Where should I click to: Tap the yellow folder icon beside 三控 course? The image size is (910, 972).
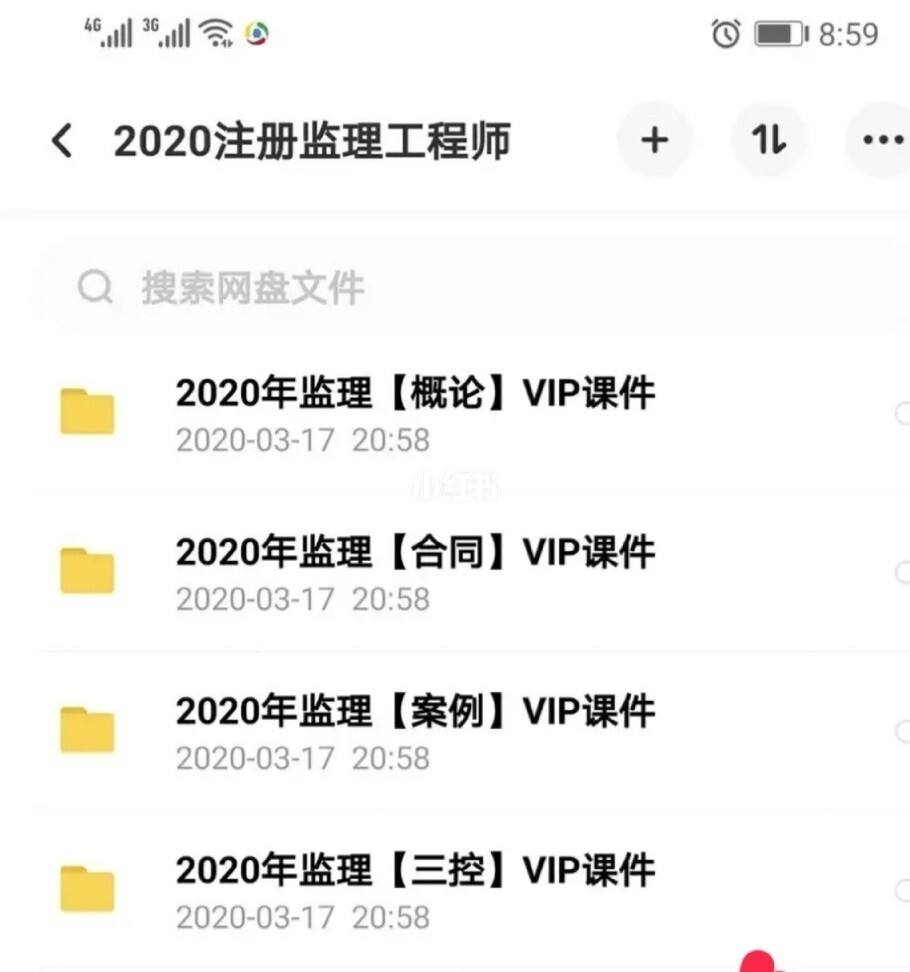pos(87,890)
